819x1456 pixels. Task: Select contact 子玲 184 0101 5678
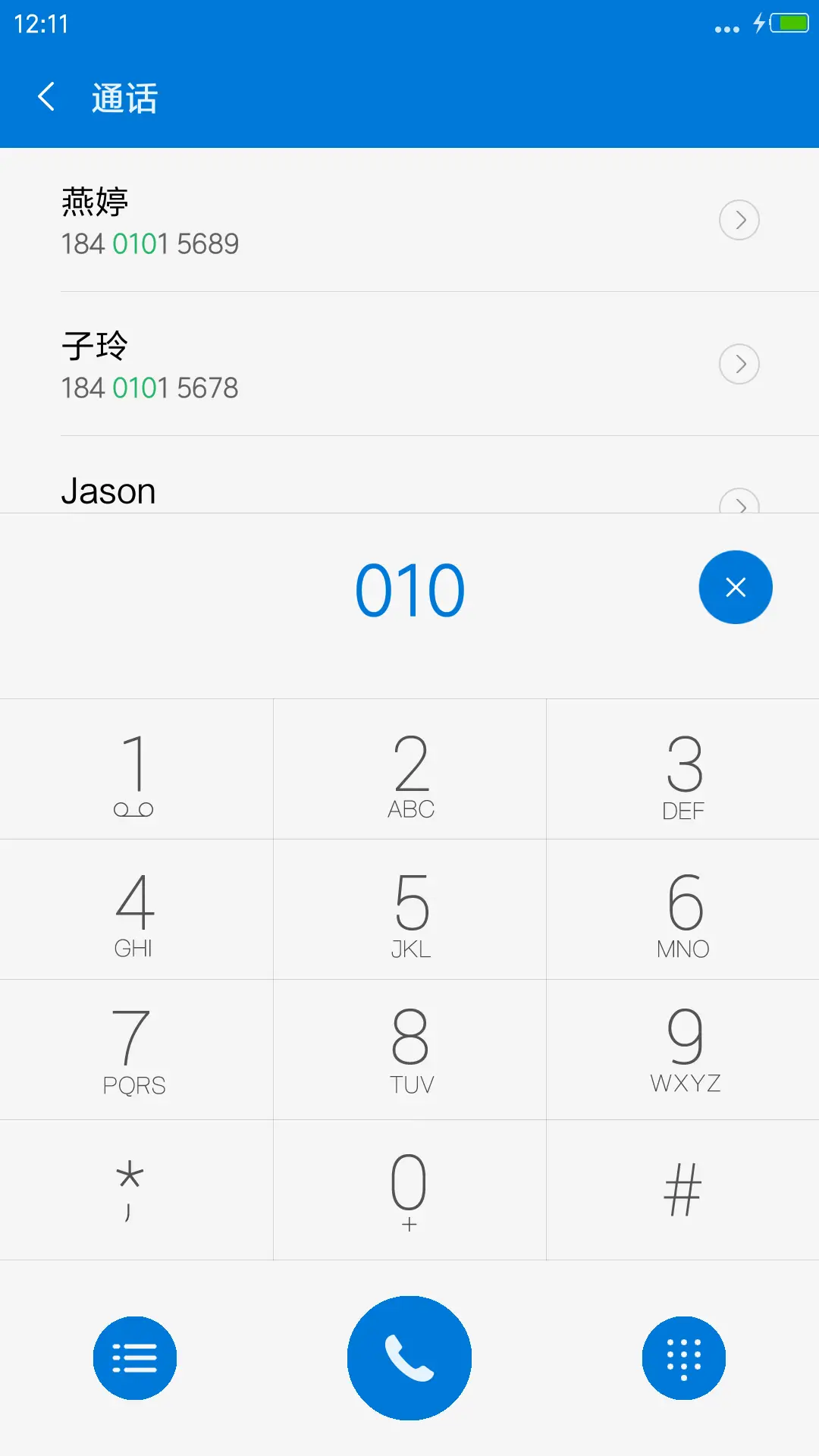(303, 364)
